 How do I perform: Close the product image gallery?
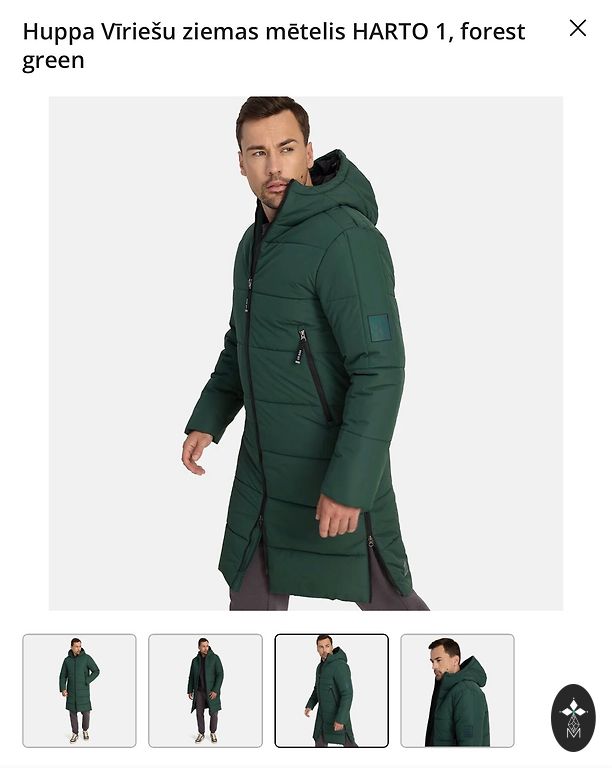click(578, 28)
